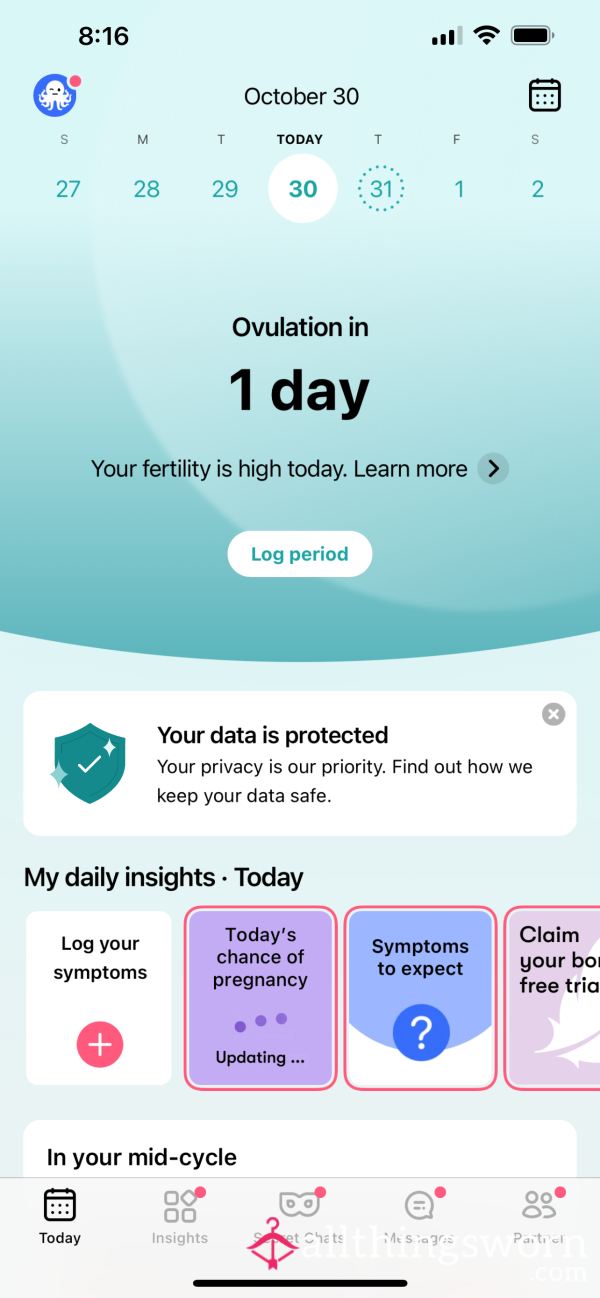
Task: Open the profile avatar icon
Action: click(55, 96)
